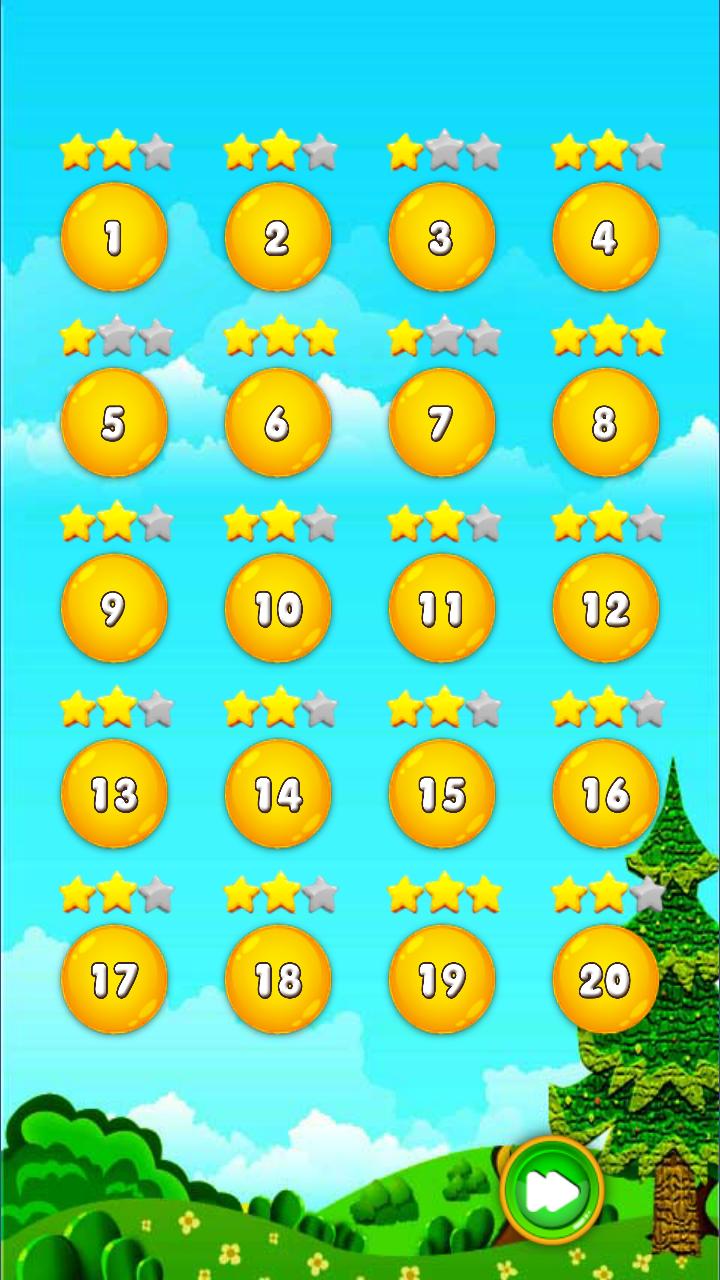Play level 12
720x1280 pixels.
click(x=605, y=608)
